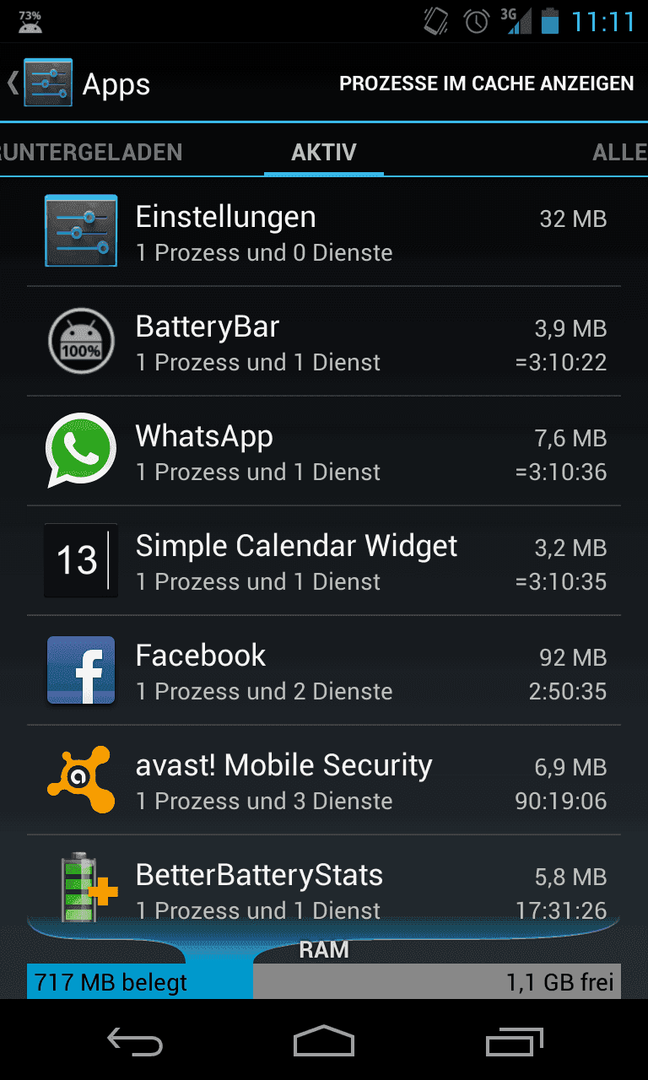The width and height of the screenshot is (648, 1080).
Task: Switch to the Heruntergeladen tab
Action: tap(91, 152)
